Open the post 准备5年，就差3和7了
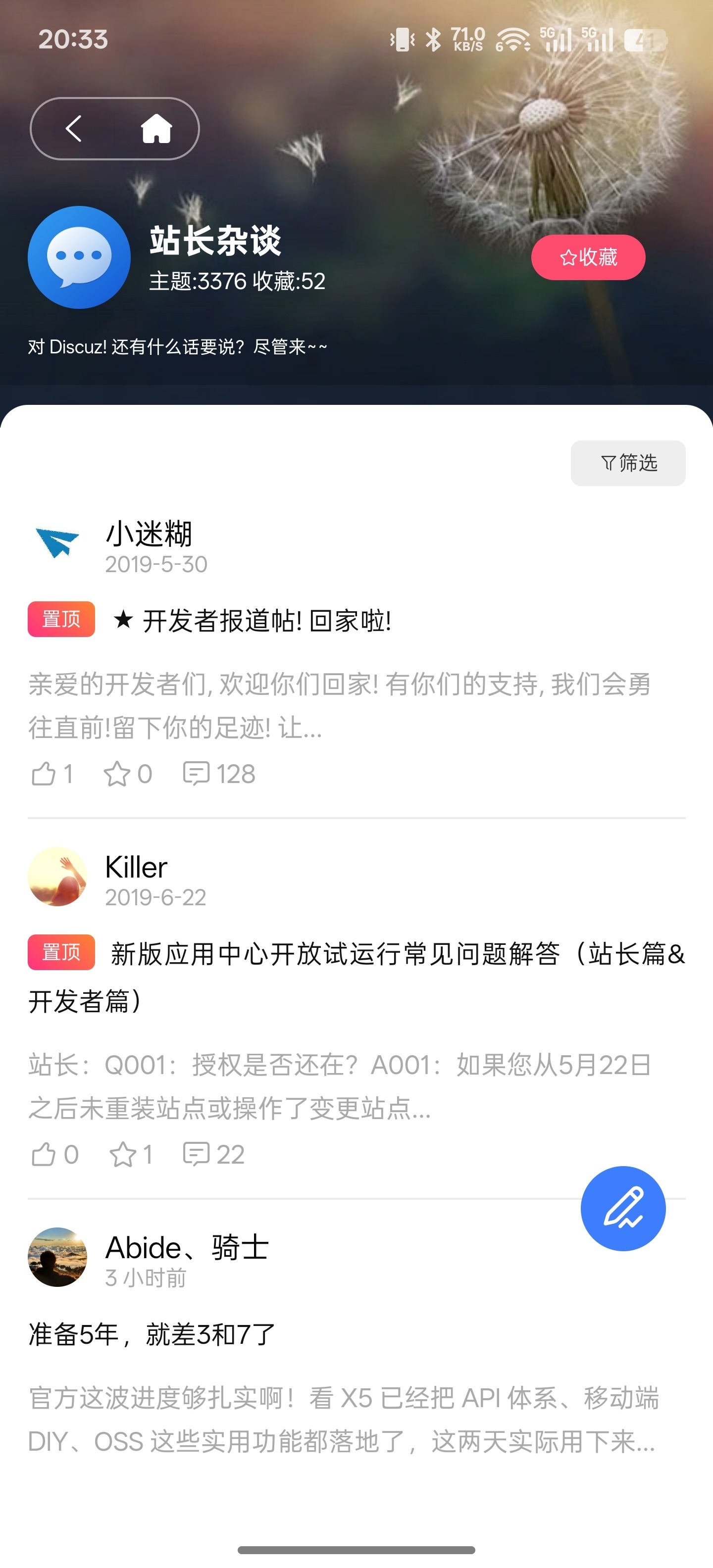Image resolution: width=713 pixels, height=1568 pixels. coord(152,1335)
